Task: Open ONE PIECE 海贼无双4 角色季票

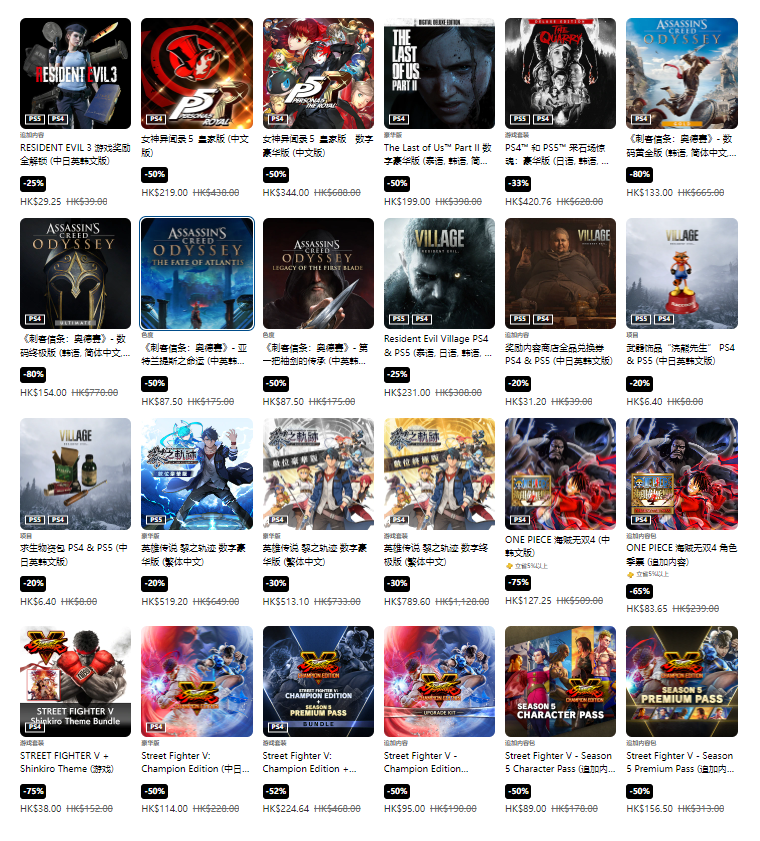Action: coord(682,473)
